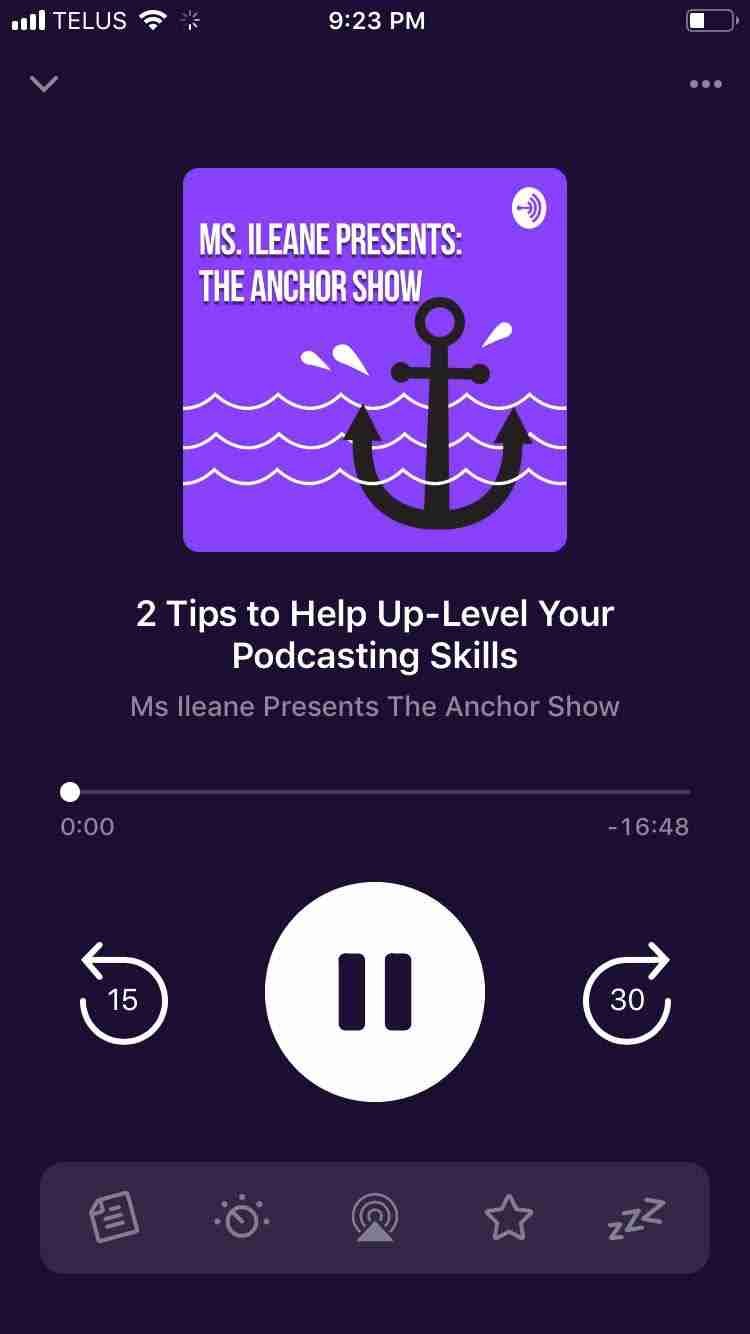Open episode show notes

click(x=114, y=1218)
